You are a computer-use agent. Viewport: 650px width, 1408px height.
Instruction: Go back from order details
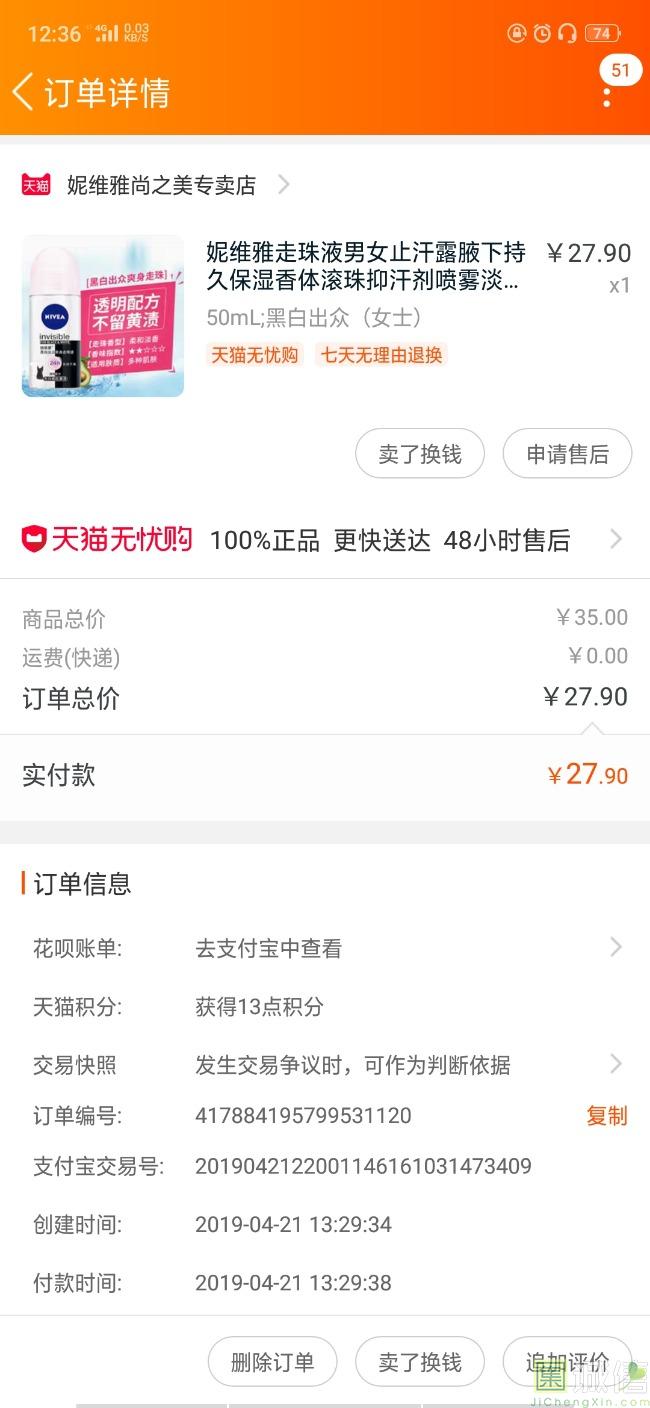point(24,92)
